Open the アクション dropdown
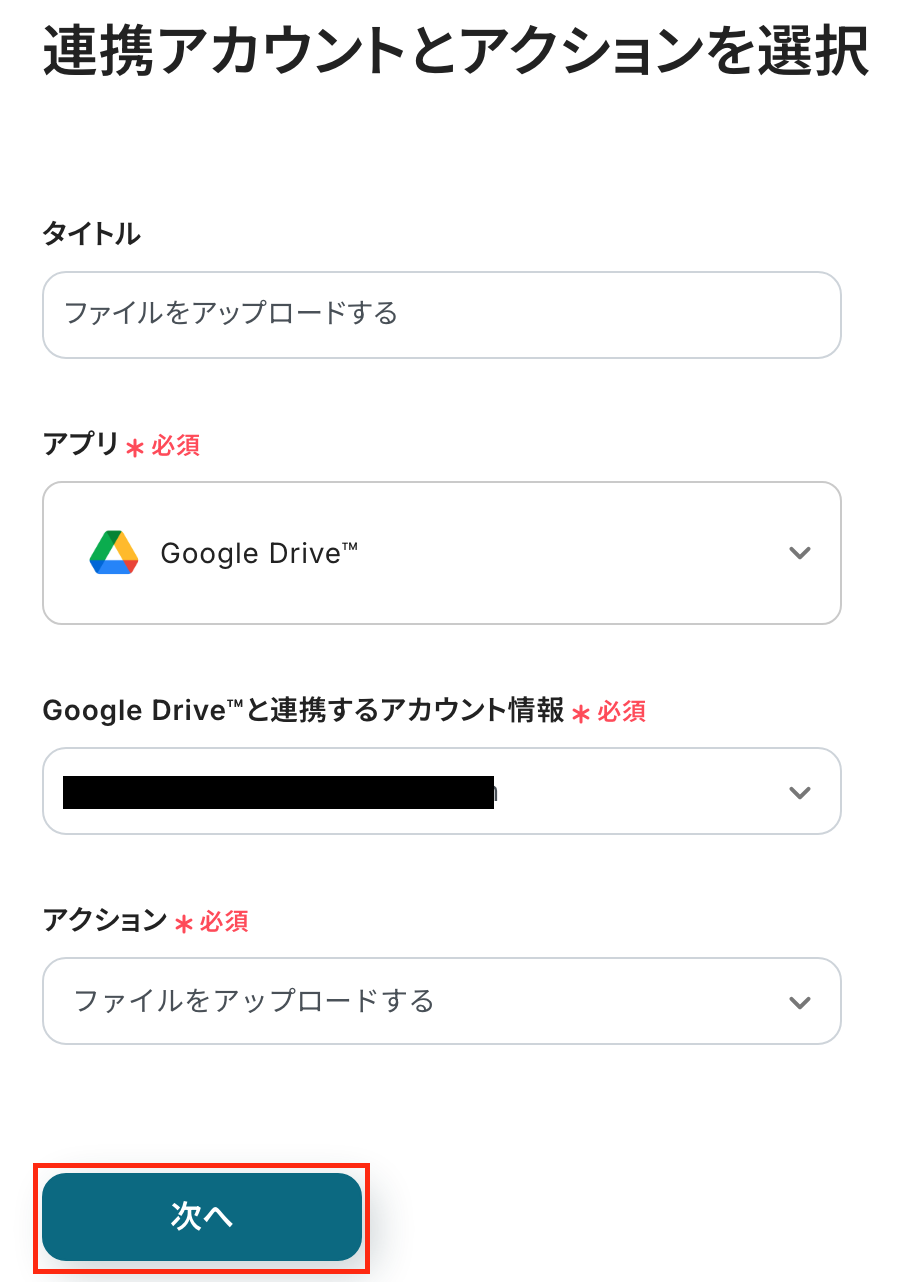Image resolution: width=904 pixels, height=1282 pixels. tap(441, 1001)
